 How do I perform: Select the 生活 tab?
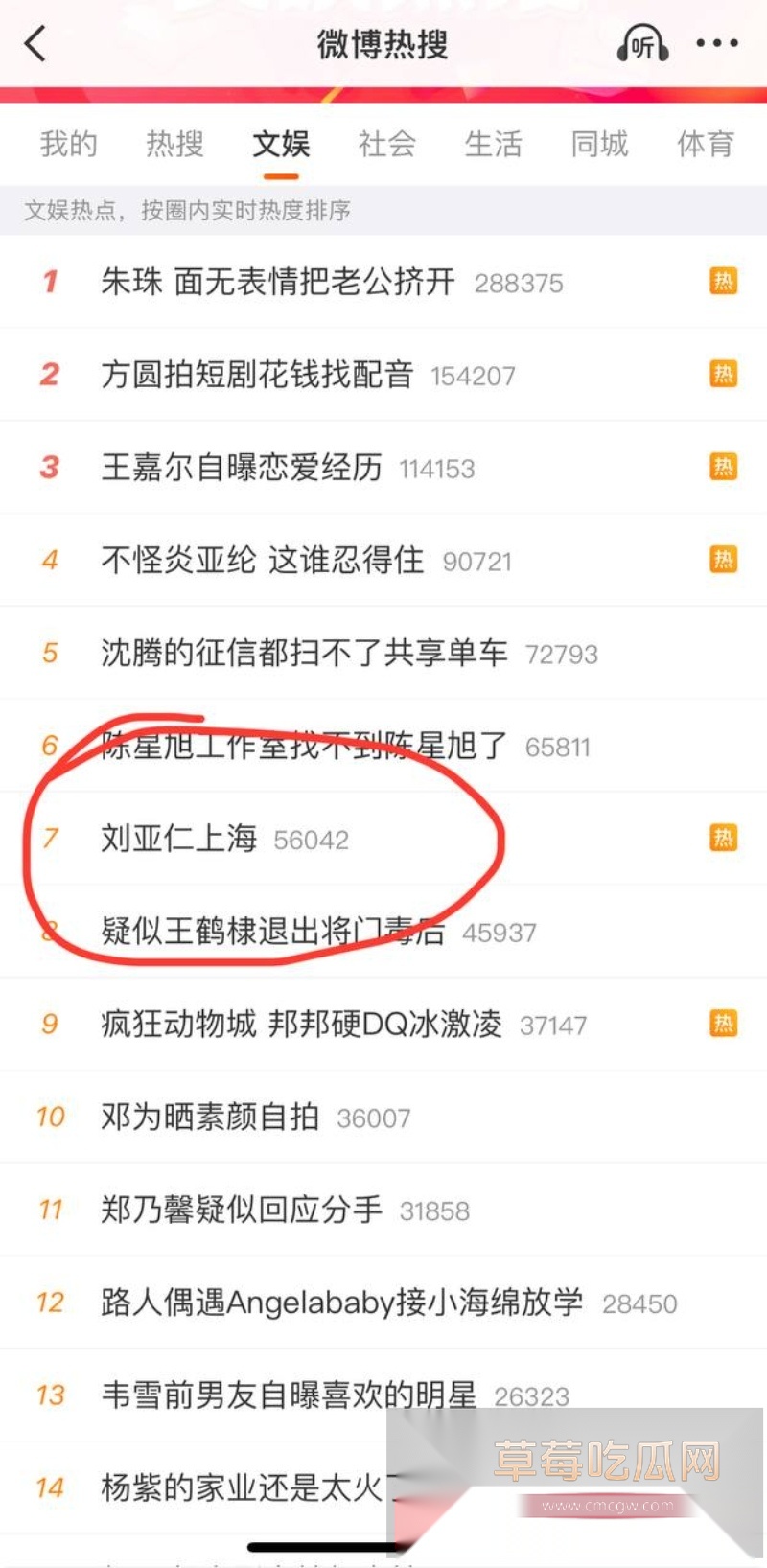(x=493, y=145)
